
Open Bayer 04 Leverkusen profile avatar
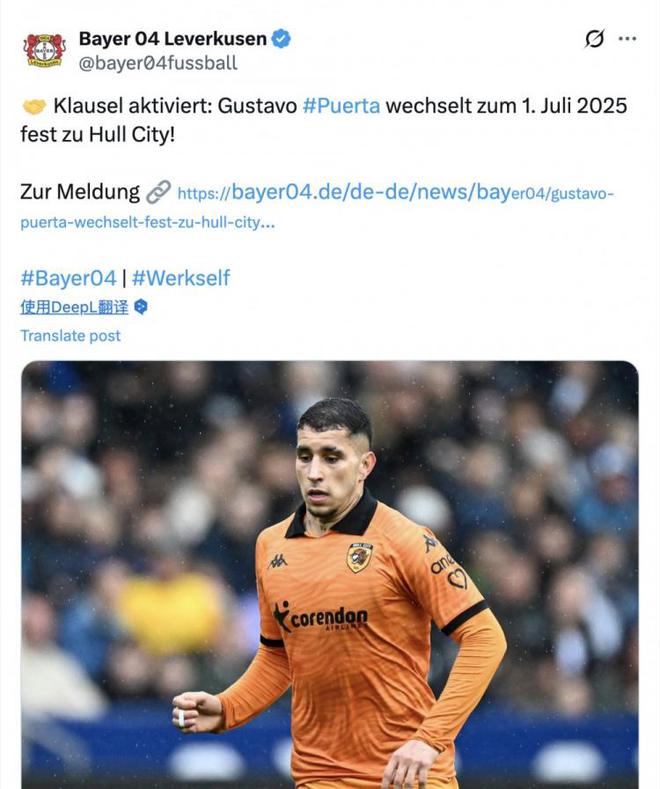(x=45, y=50)
